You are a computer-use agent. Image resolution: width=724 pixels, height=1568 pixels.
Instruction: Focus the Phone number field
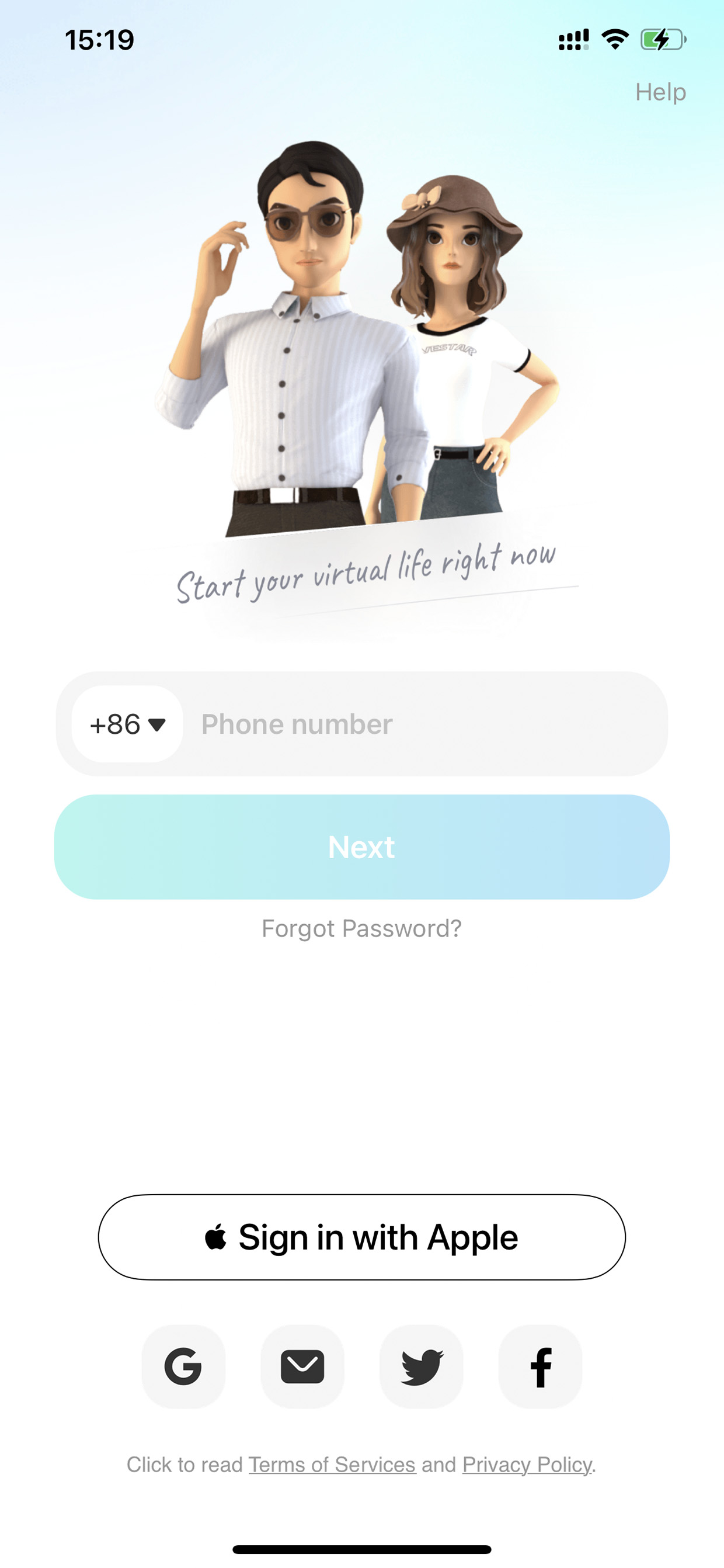pos(426,724)
